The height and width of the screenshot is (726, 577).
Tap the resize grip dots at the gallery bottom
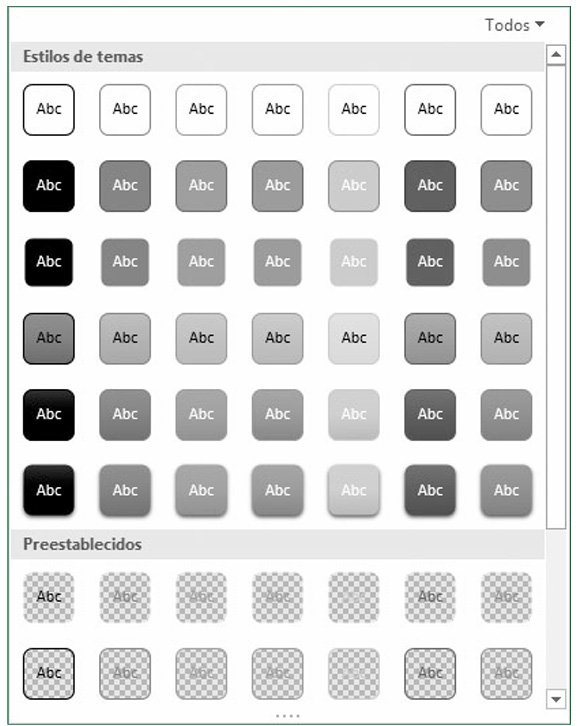click(x=288, y=716)
